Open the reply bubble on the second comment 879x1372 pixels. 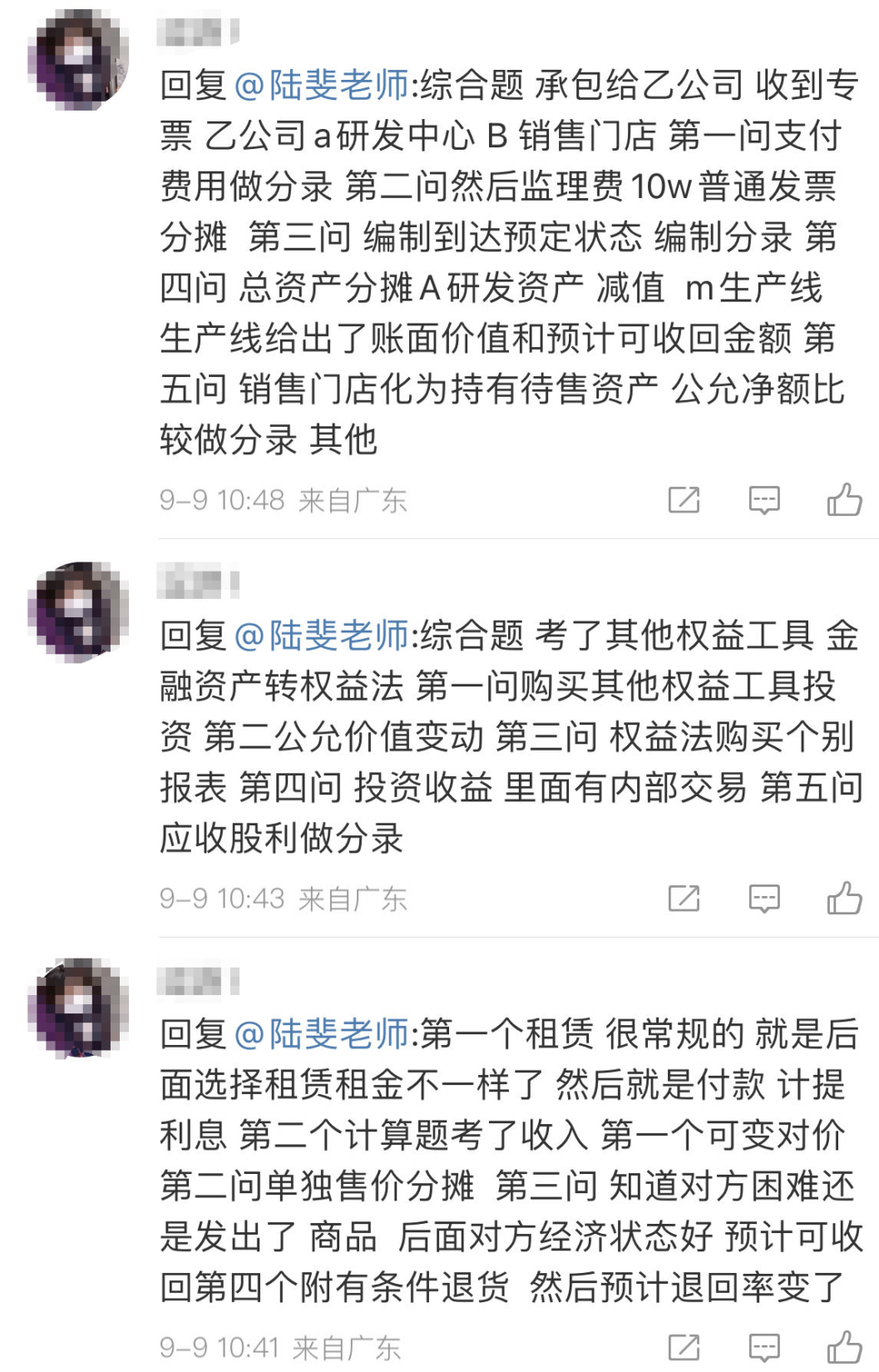coord(763,897)
